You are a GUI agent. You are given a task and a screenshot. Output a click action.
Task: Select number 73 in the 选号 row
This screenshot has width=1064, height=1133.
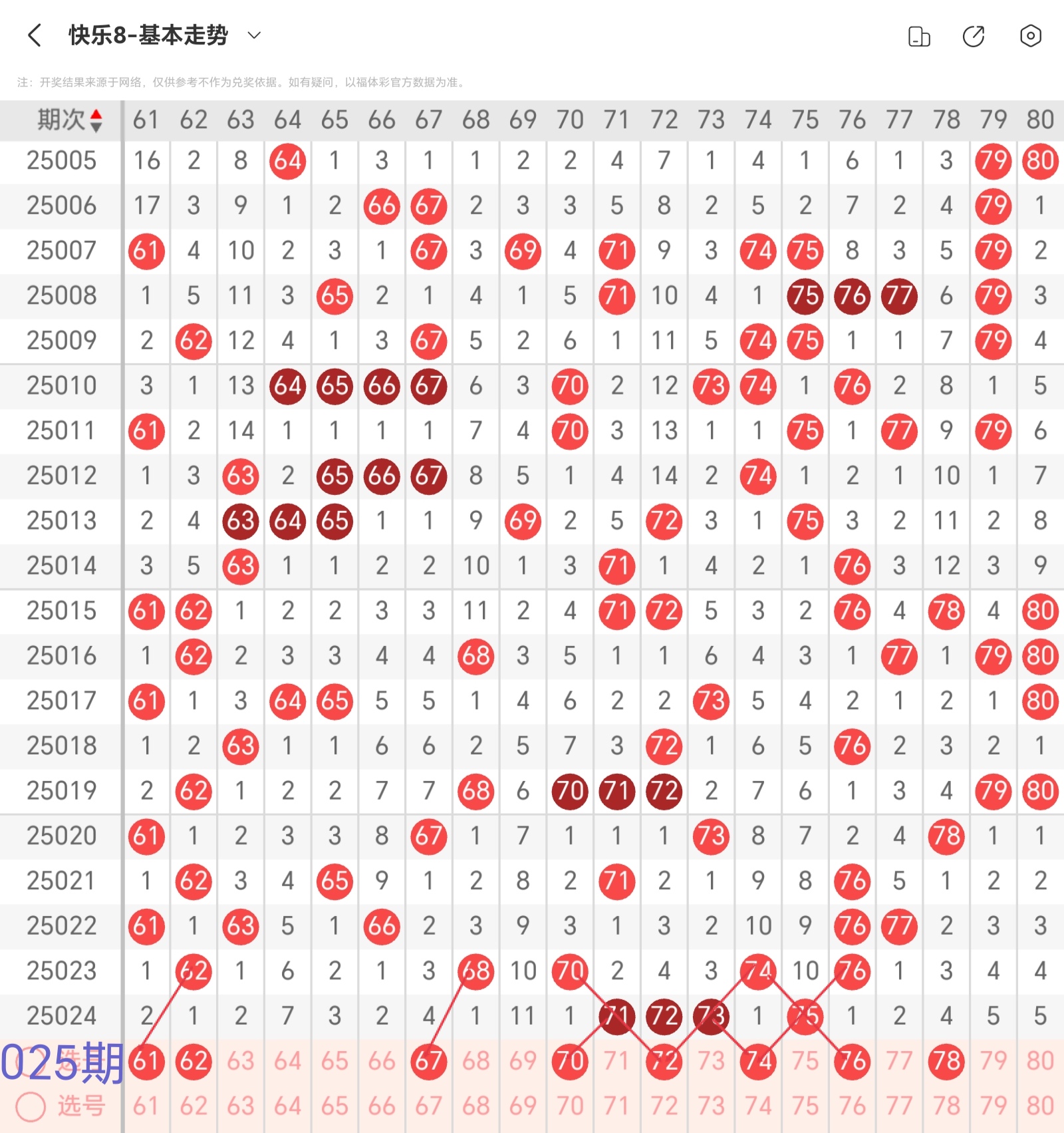coord(711,1106)
